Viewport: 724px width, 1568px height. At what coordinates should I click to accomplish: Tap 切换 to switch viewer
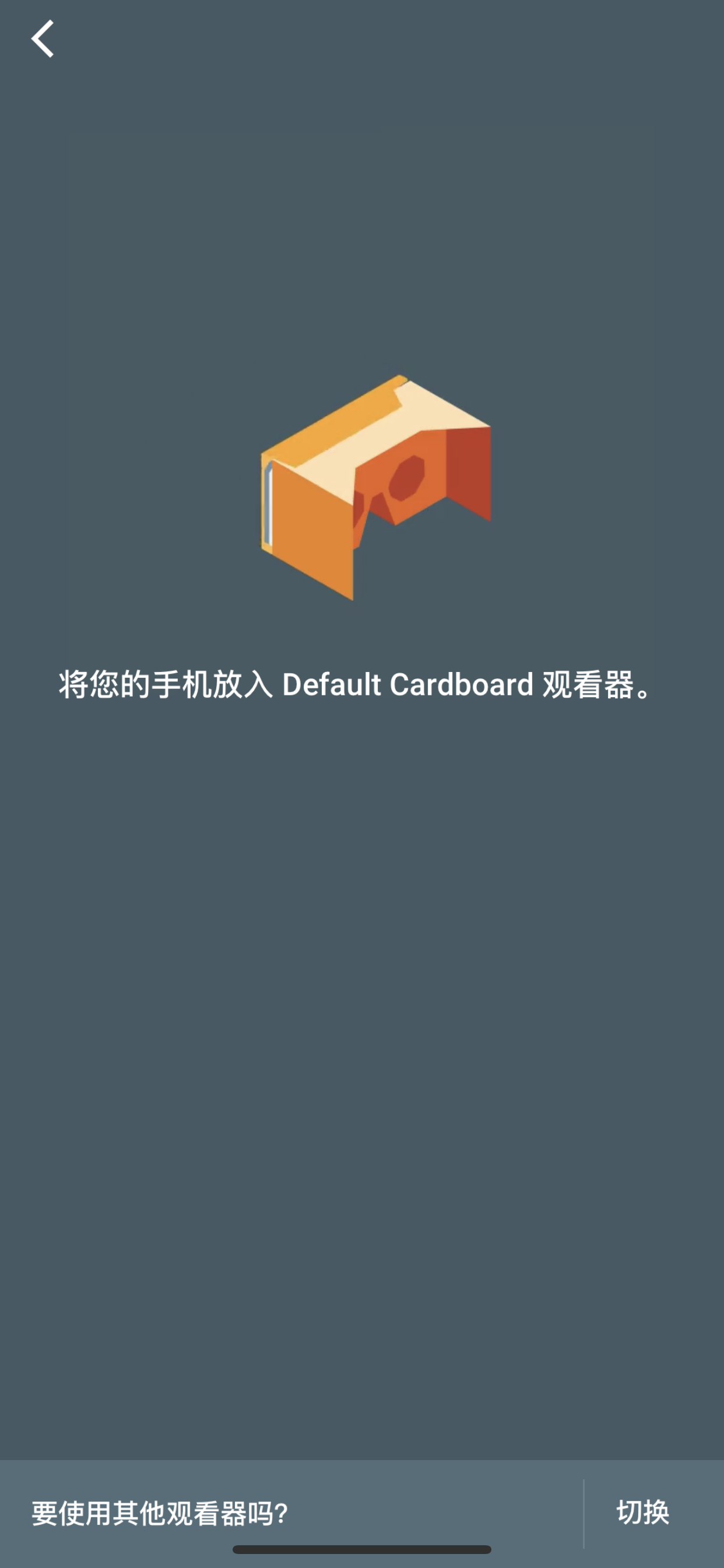click(643, 1512)
